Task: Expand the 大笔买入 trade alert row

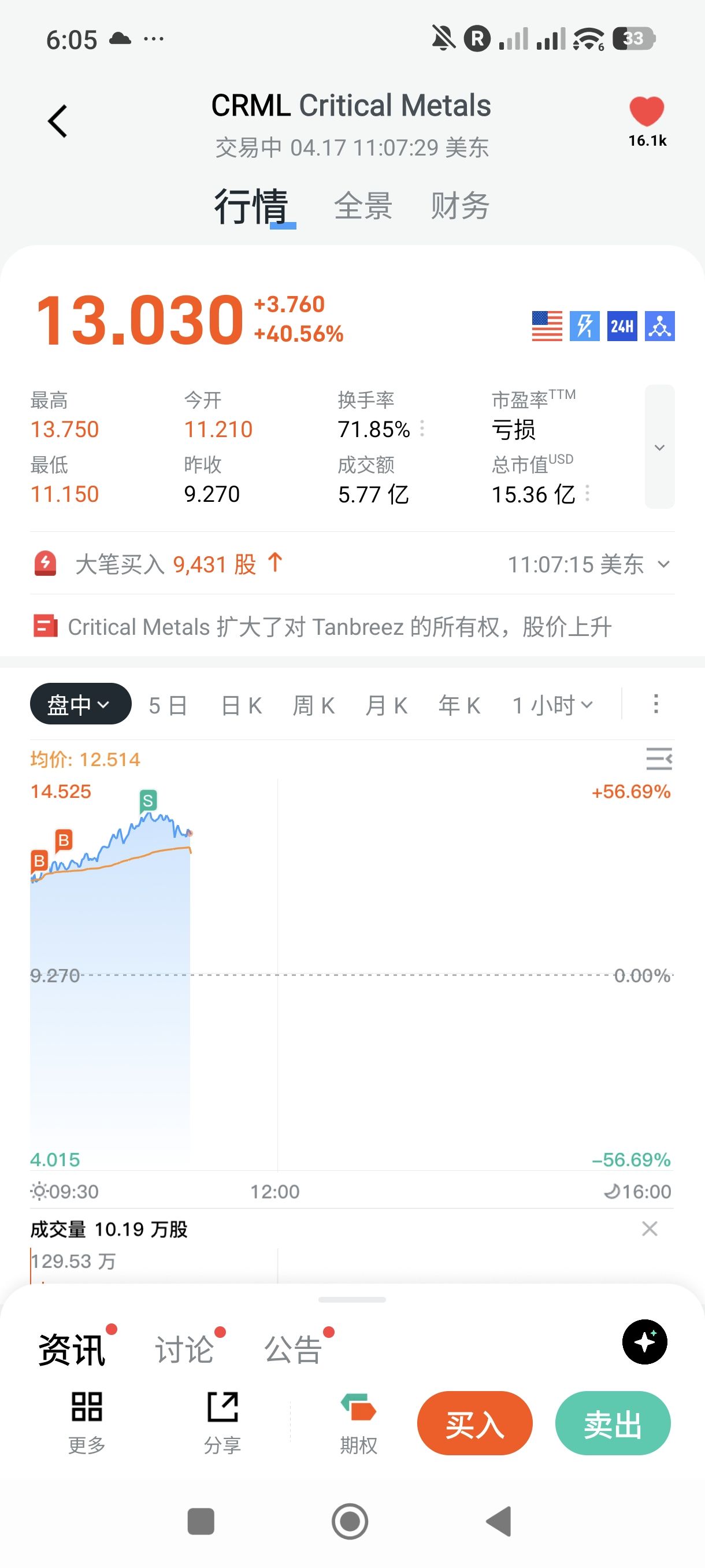Action: (x=663, y=565)
